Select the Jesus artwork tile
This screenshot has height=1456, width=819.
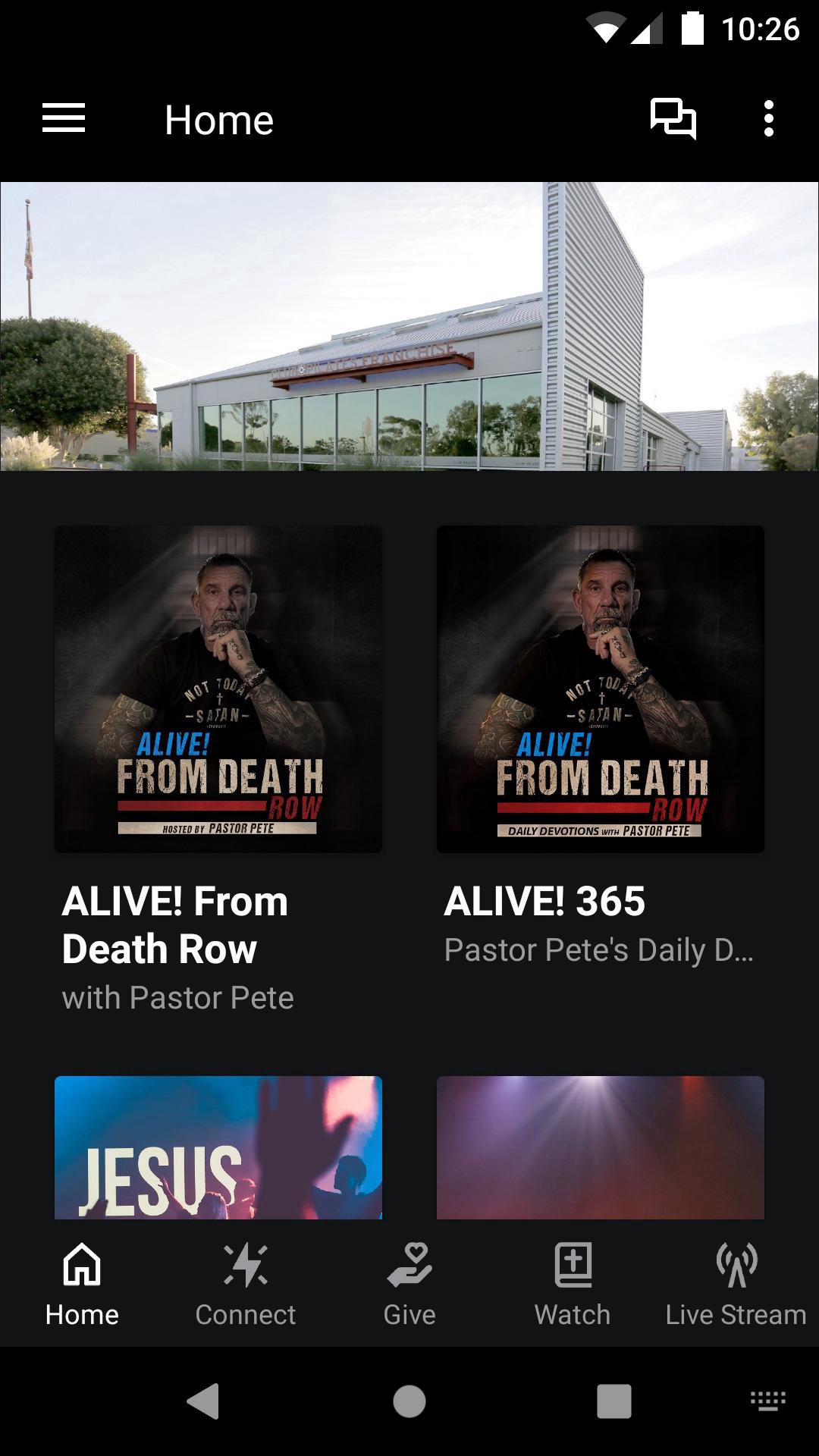[218, 1147]
